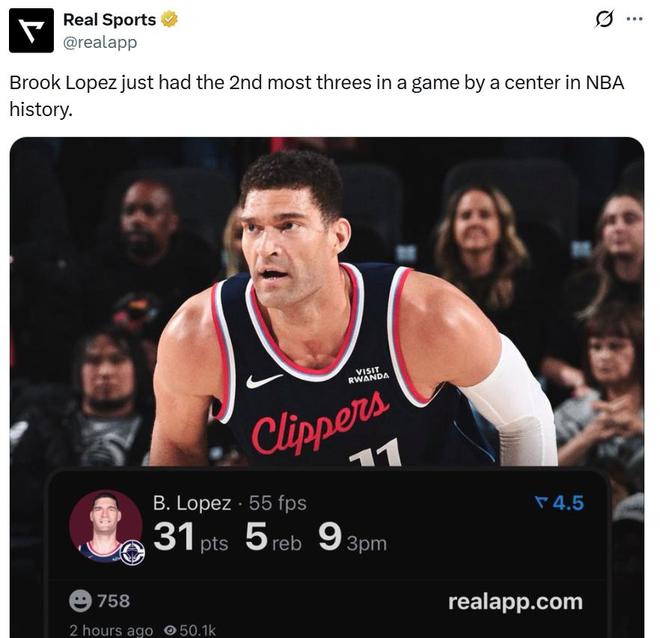The width and height of the screenshot is (660, 638).
Task: Open Real Sports profile avatar
Action: (31, 30)
